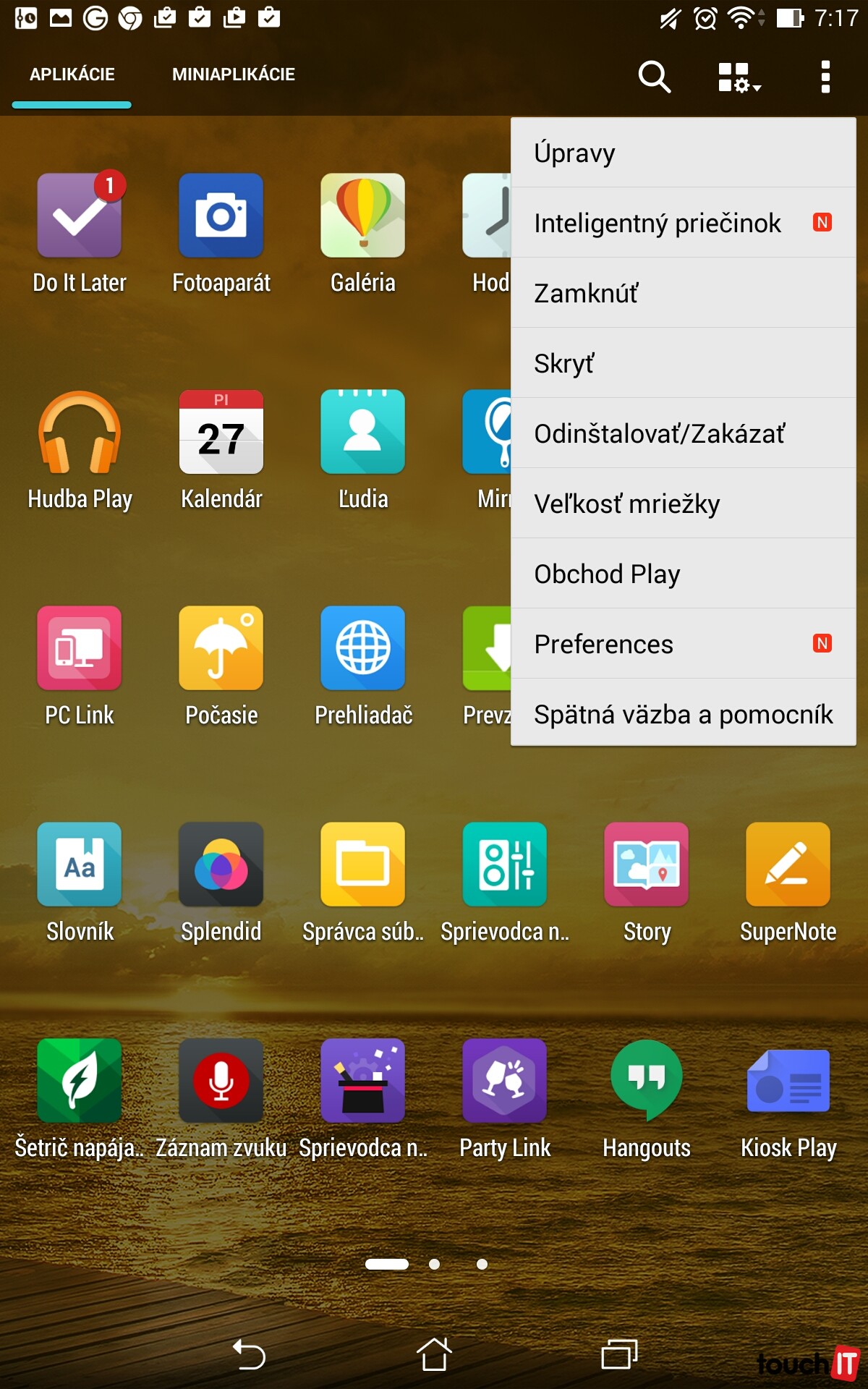Open the grid view settings icon

tap(739, 77)
